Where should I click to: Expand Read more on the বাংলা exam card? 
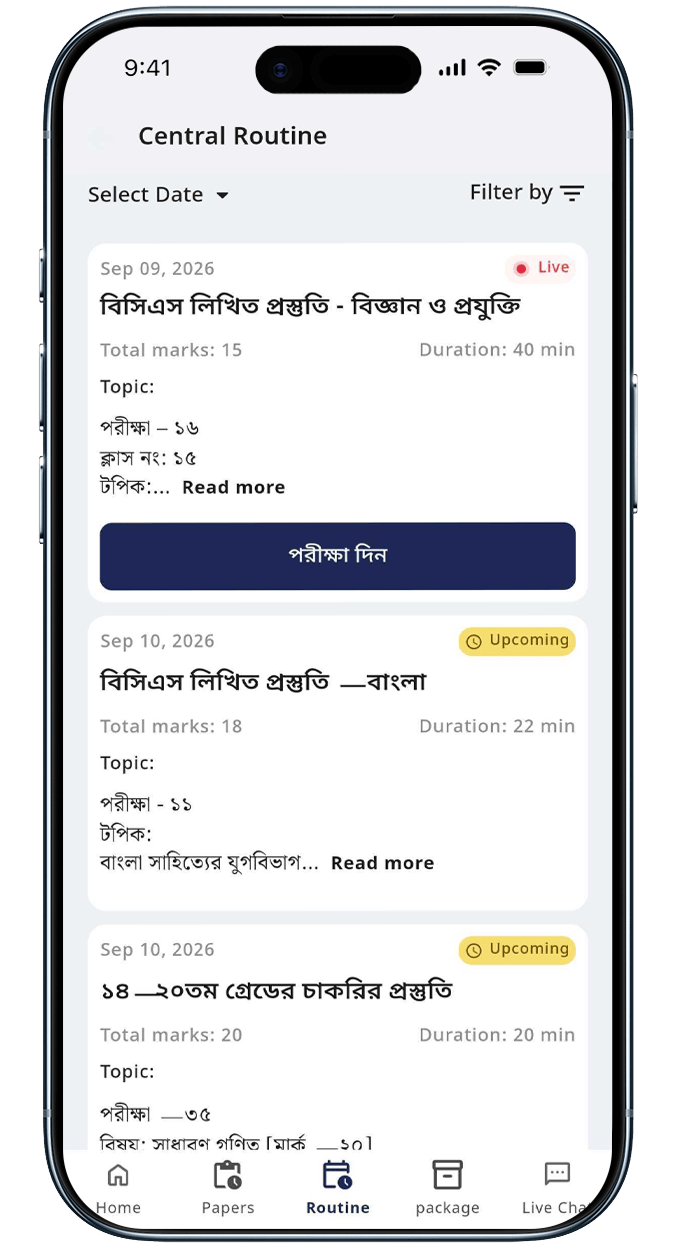tap(383, 863)
